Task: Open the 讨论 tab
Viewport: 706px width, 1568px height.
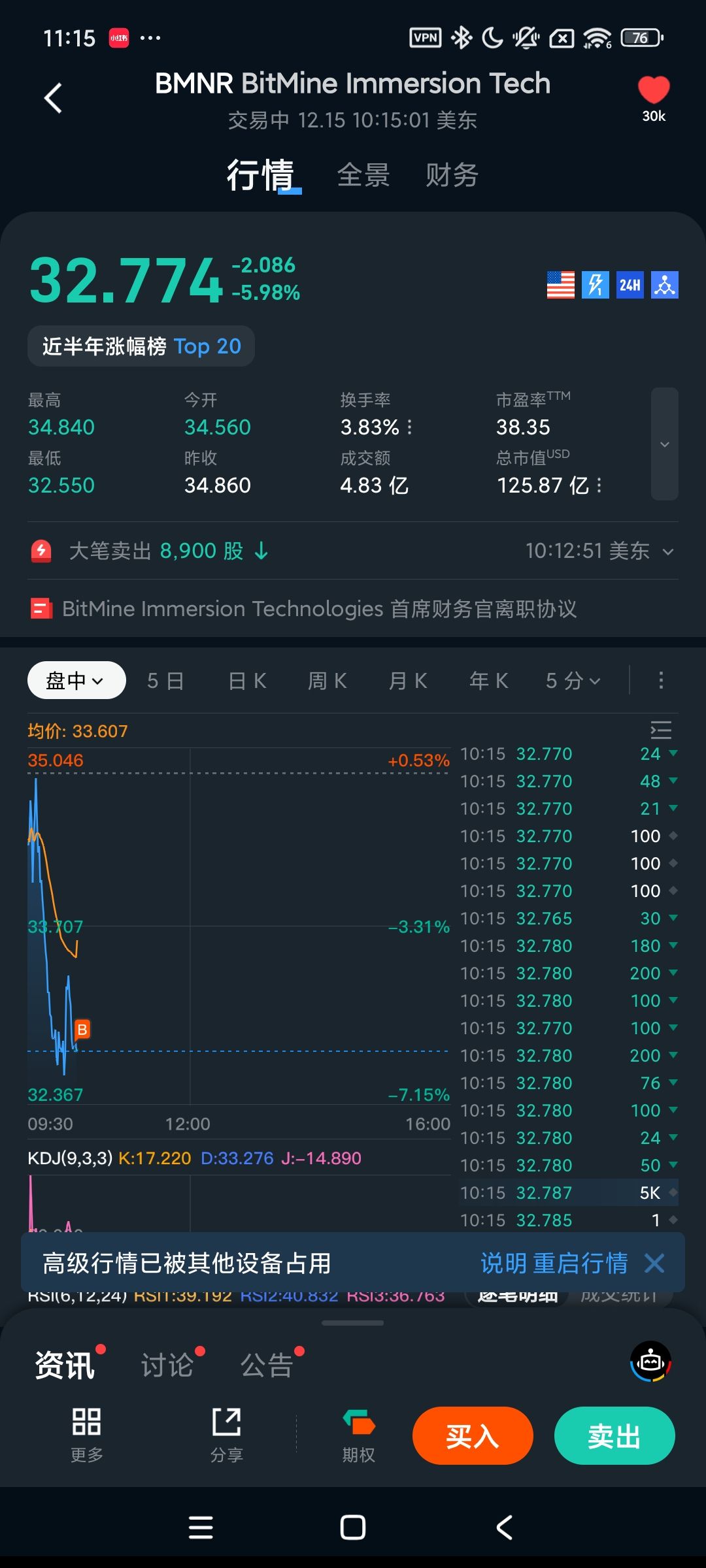Action: [x=167, y=1365]
